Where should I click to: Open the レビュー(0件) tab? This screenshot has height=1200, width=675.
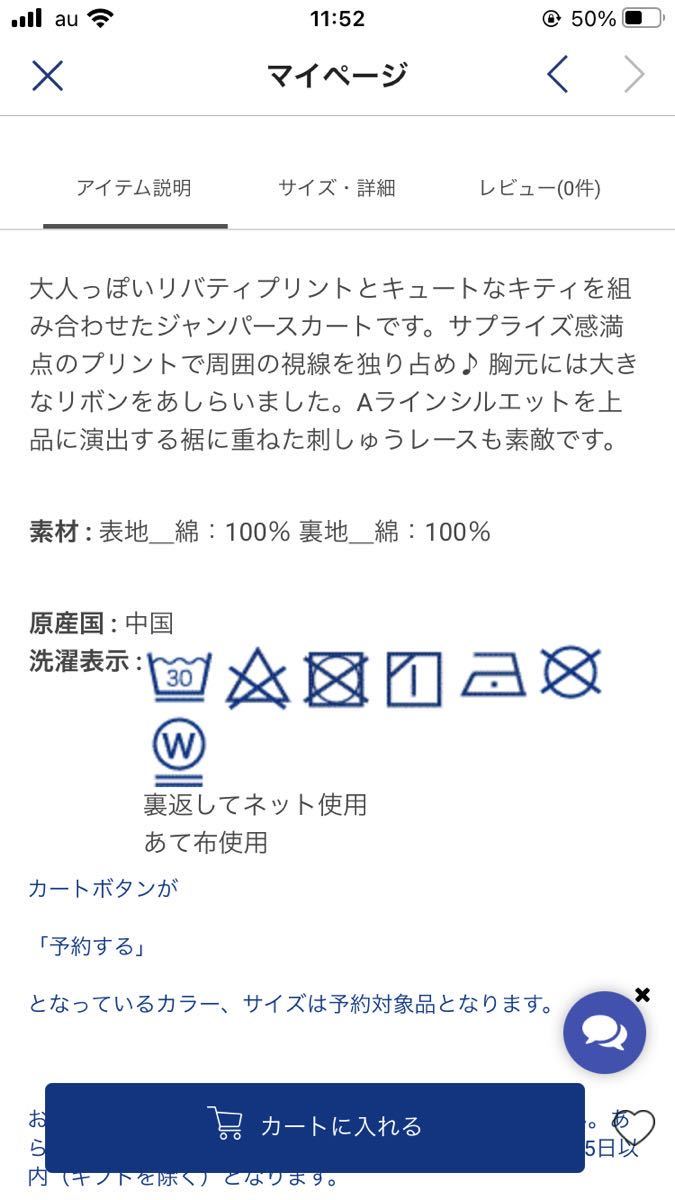point(540,188)
